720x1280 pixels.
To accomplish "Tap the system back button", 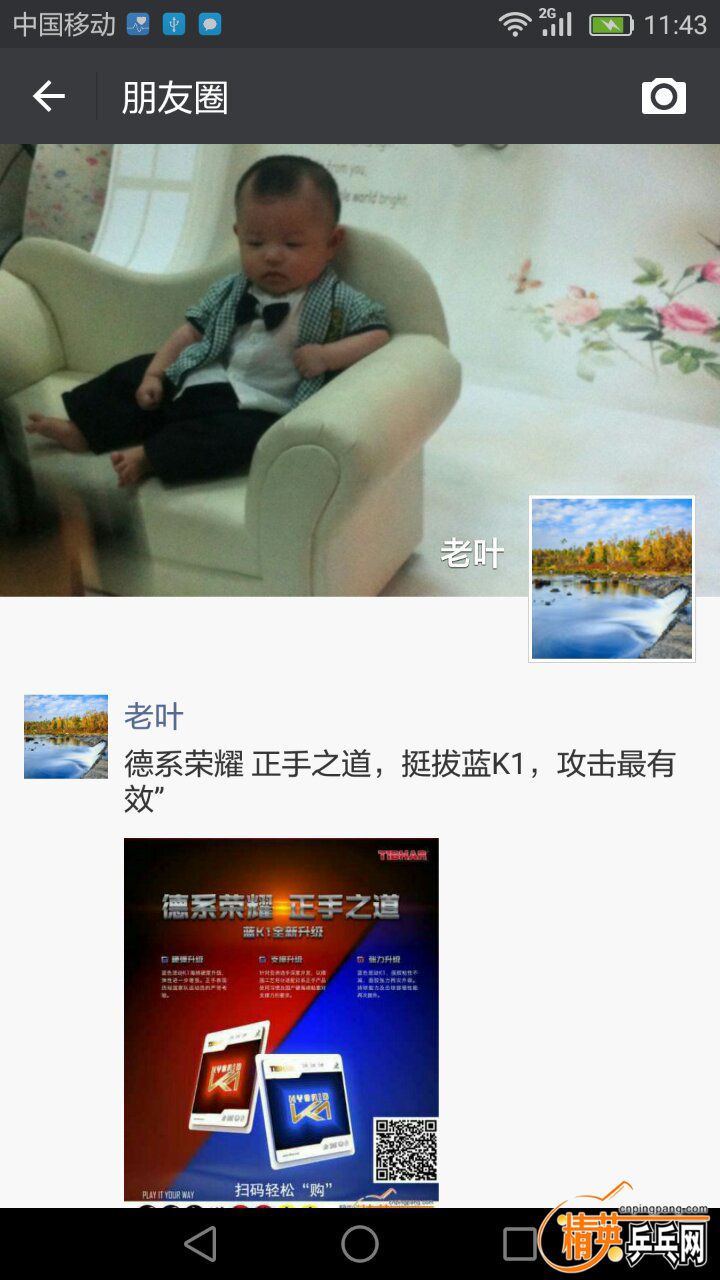I will [201, 1244].
